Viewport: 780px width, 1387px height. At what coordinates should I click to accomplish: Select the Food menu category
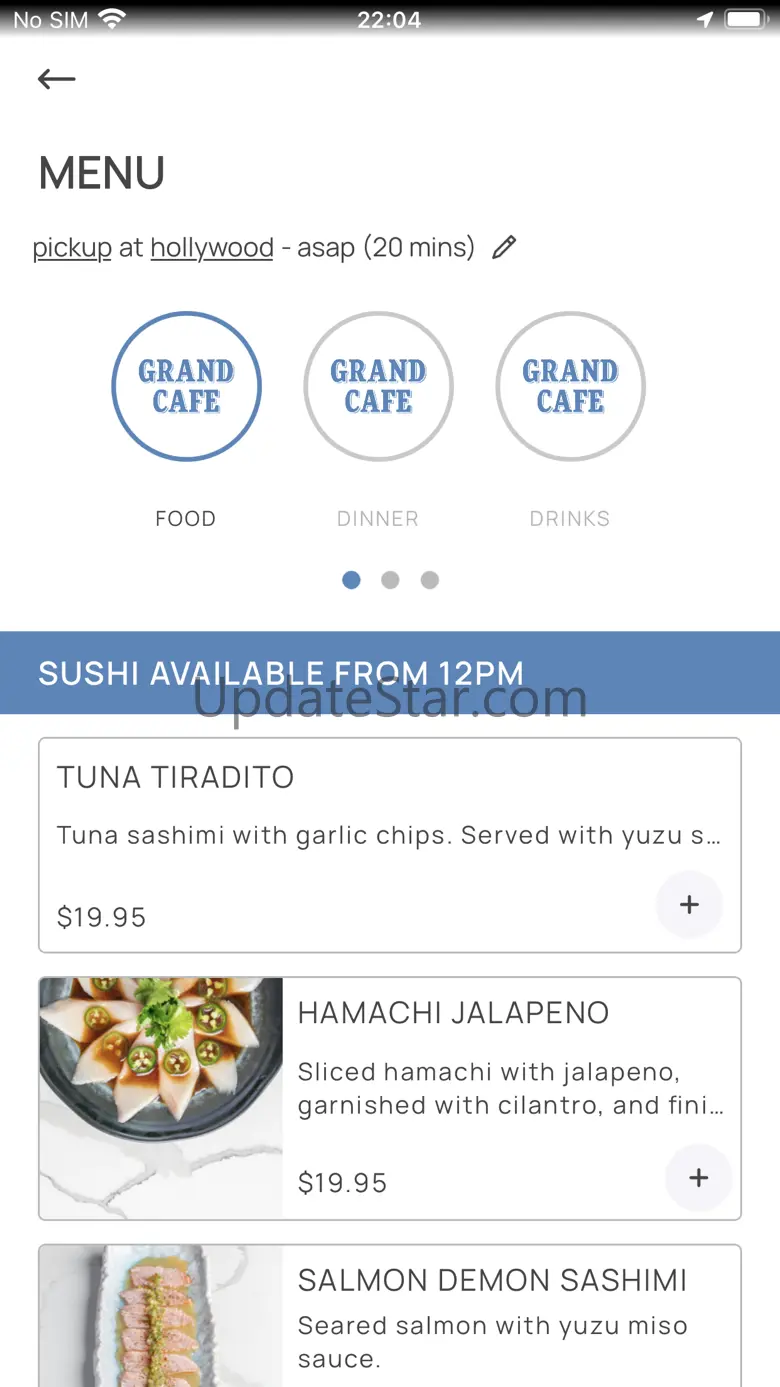[x=186, y=387]
